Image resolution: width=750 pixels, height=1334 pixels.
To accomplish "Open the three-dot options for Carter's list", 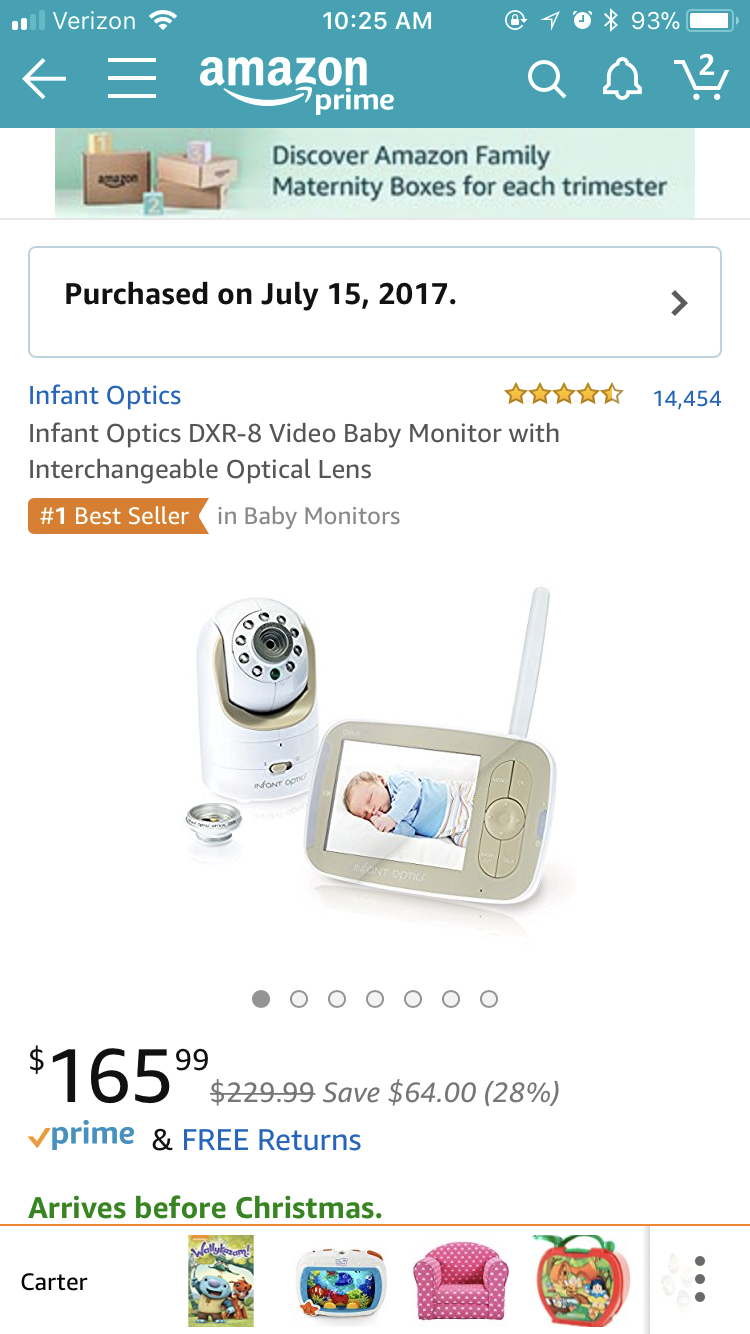I will coord(700,1279).
